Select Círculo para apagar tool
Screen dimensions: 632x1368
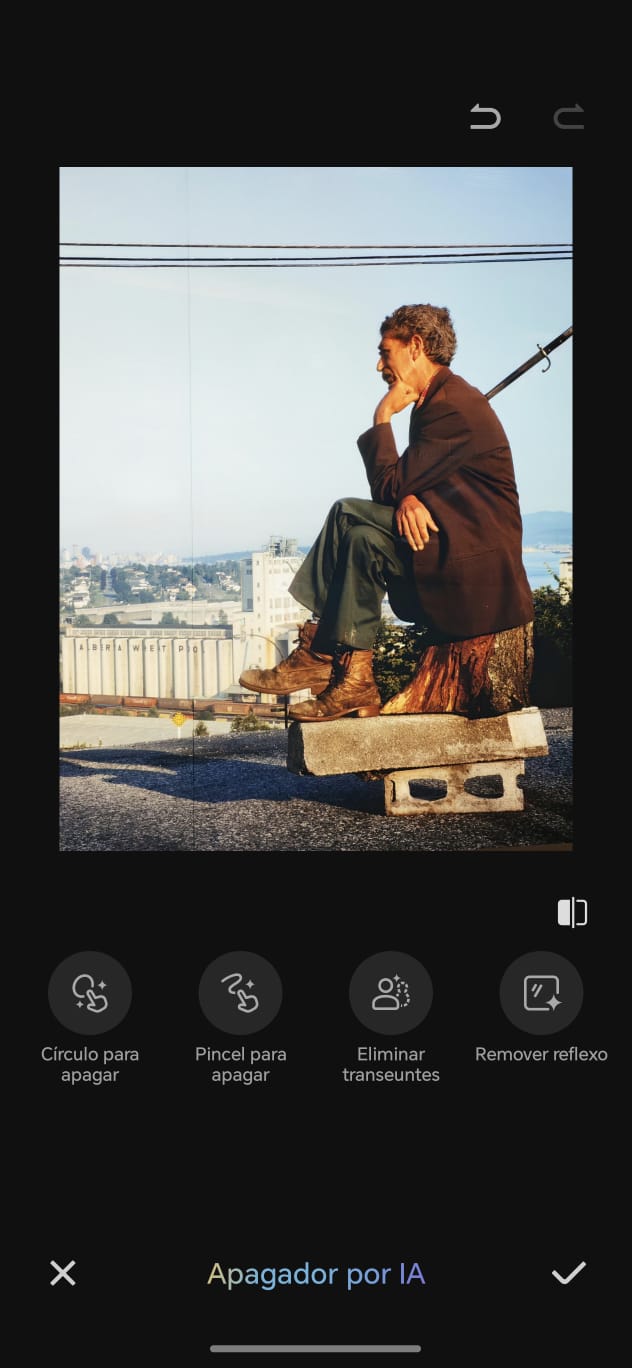click(x=90, y=993)
